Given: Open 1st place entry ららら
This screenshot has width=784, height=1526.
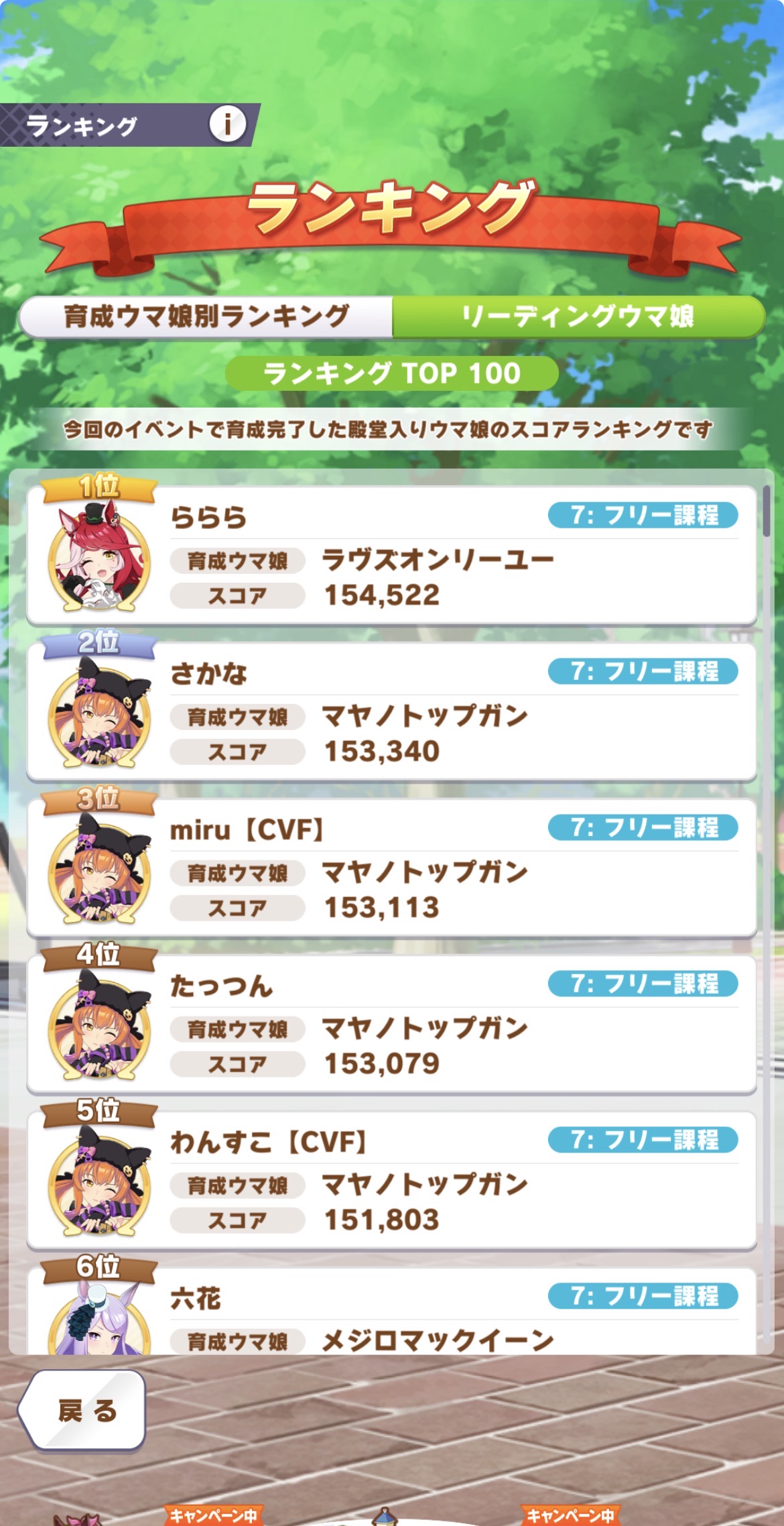Looking at the screenshot, I should 391,556.
